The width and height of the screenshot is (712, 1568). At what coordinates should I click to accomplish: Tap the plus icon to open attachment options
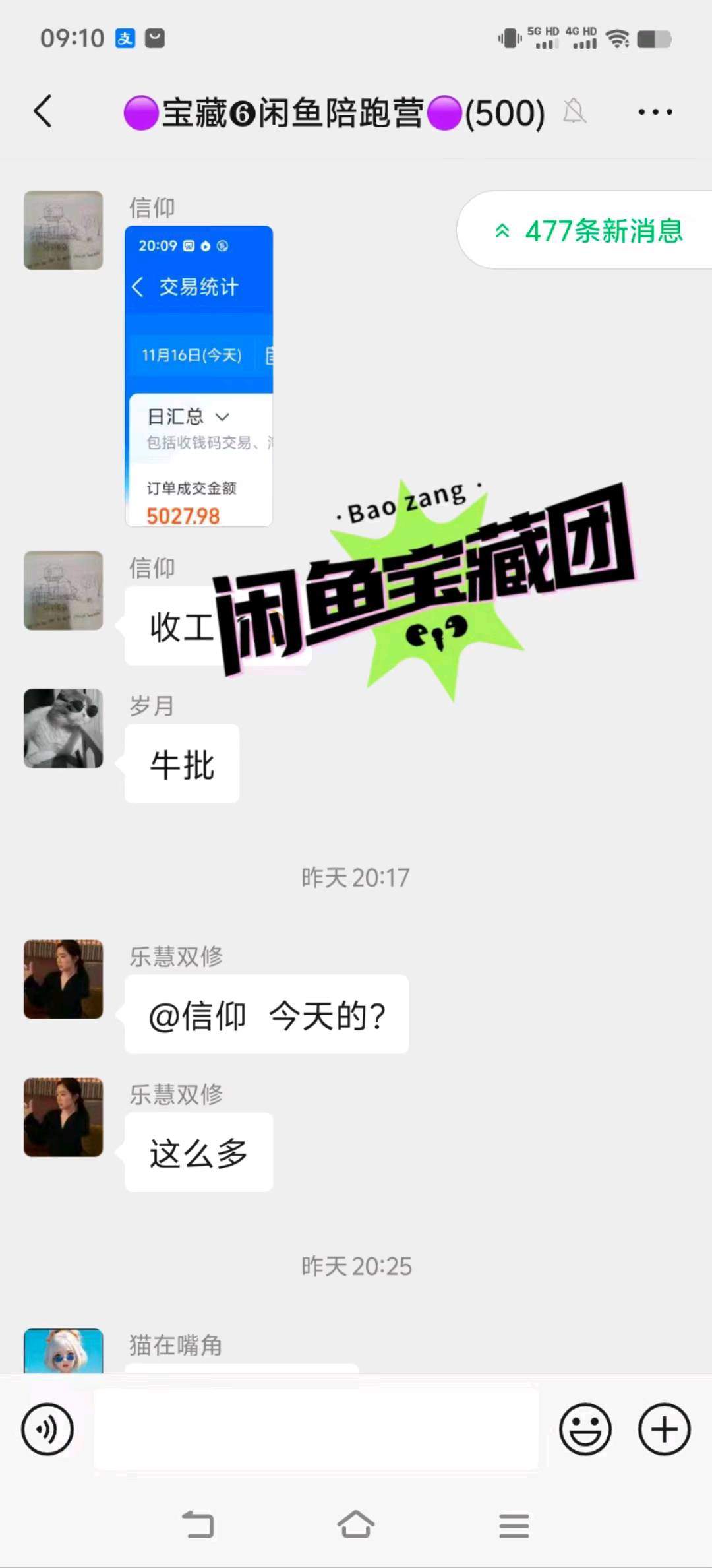point(664,1428)
